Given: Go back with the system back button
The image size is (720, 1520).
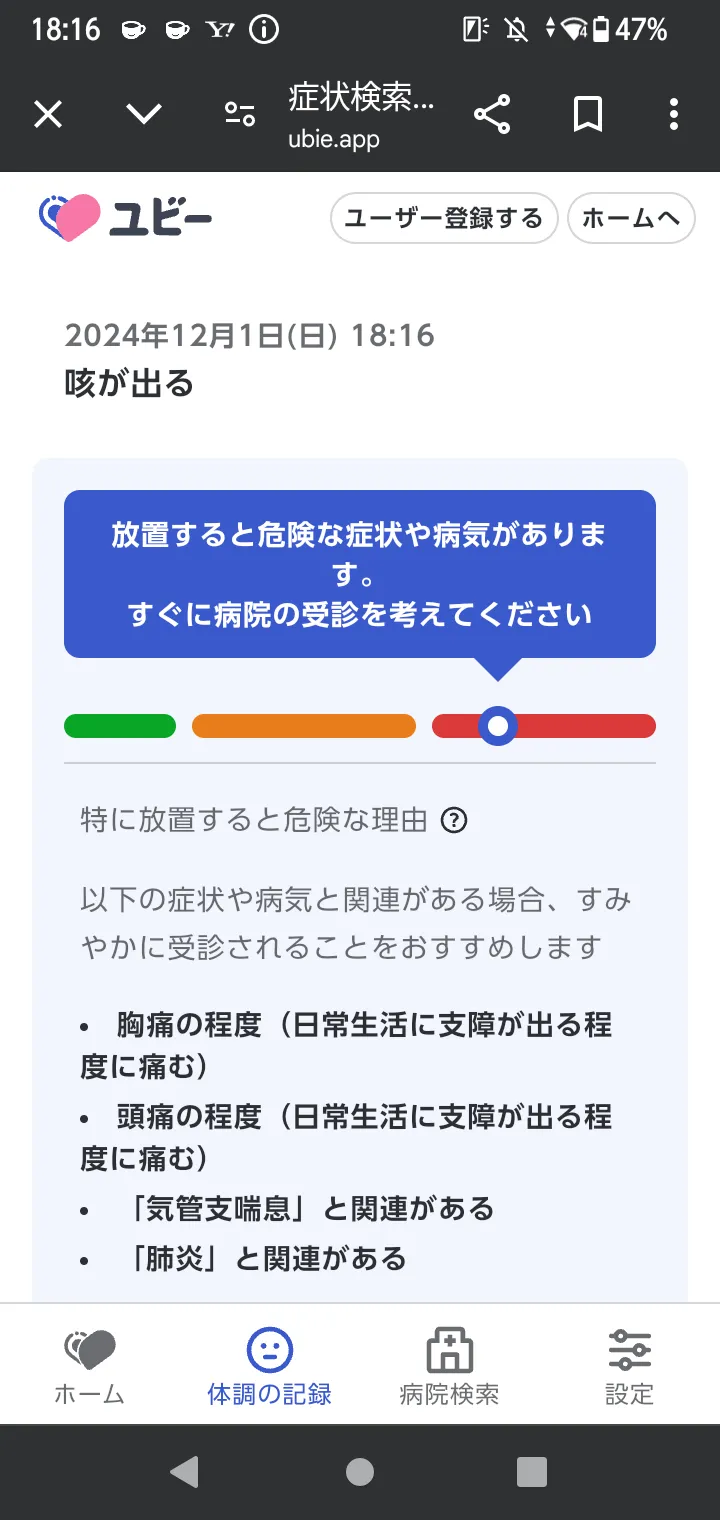Looking at the screenshot, I should tap(184, 1471).
